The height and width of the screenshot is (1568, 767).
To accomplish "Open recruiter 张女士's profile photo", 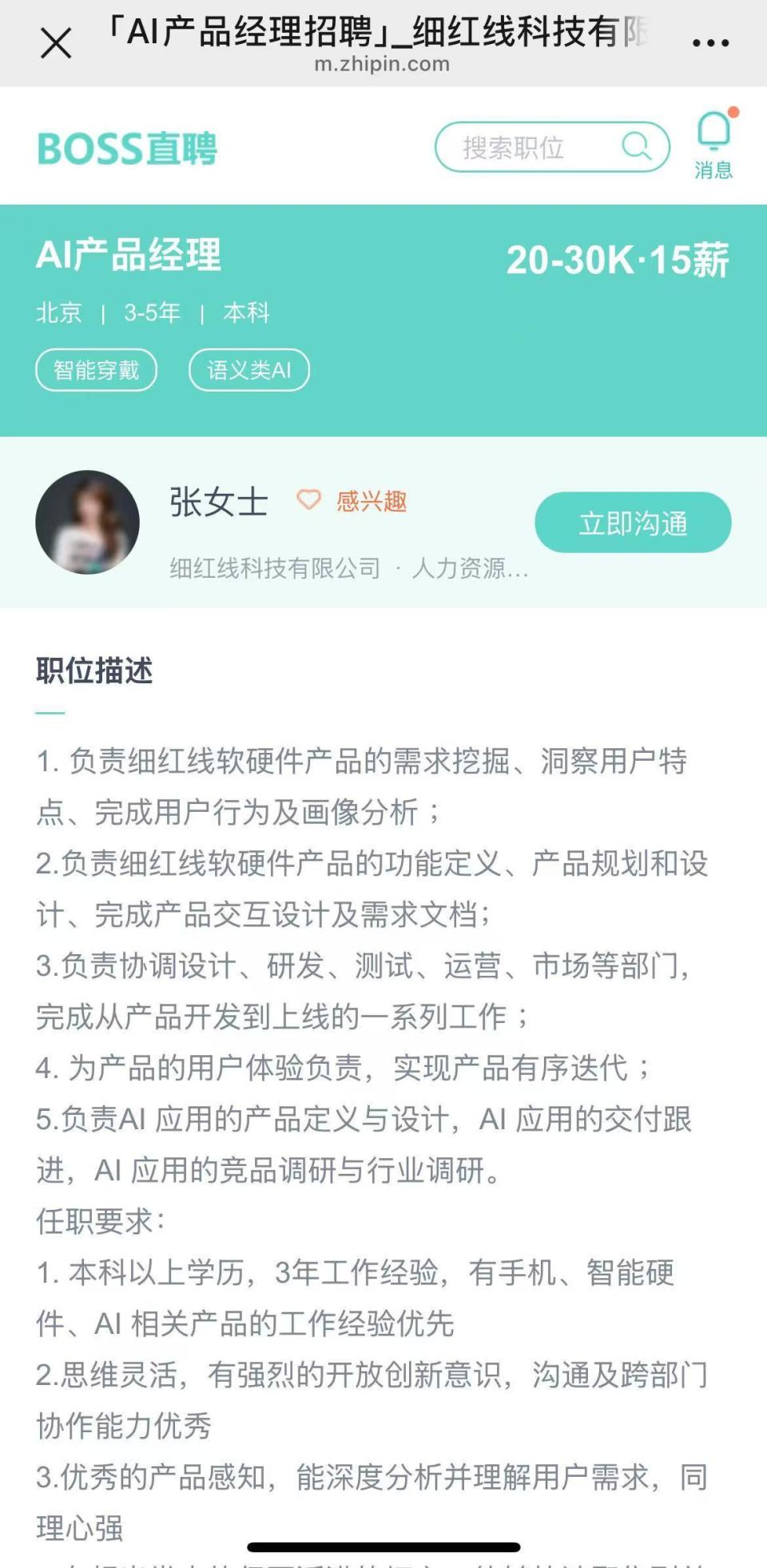I will [88, 522].
